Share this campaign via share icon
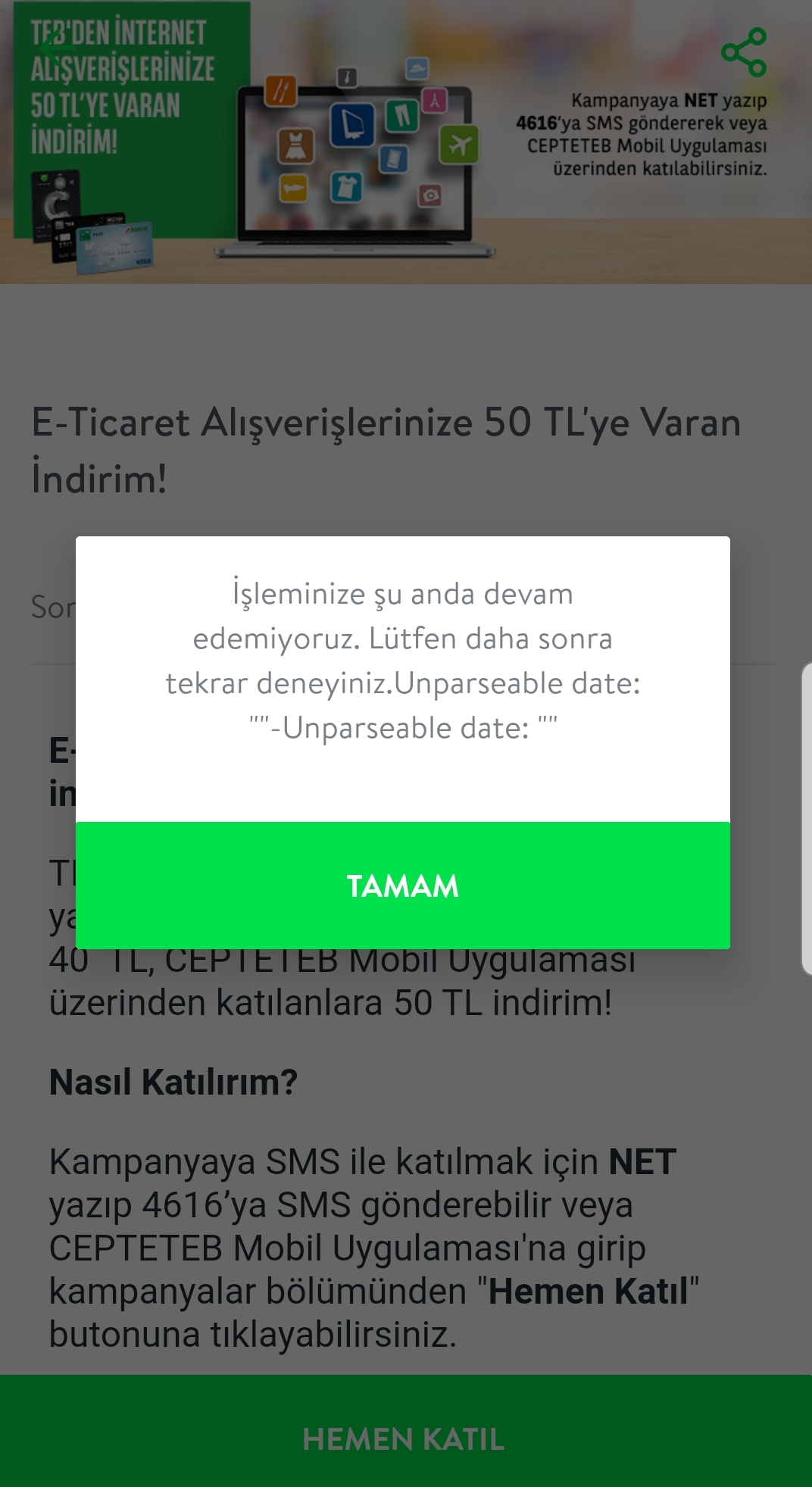Image resolution: width=812 pixels, height=1487 pixels. tap(744, 52)
